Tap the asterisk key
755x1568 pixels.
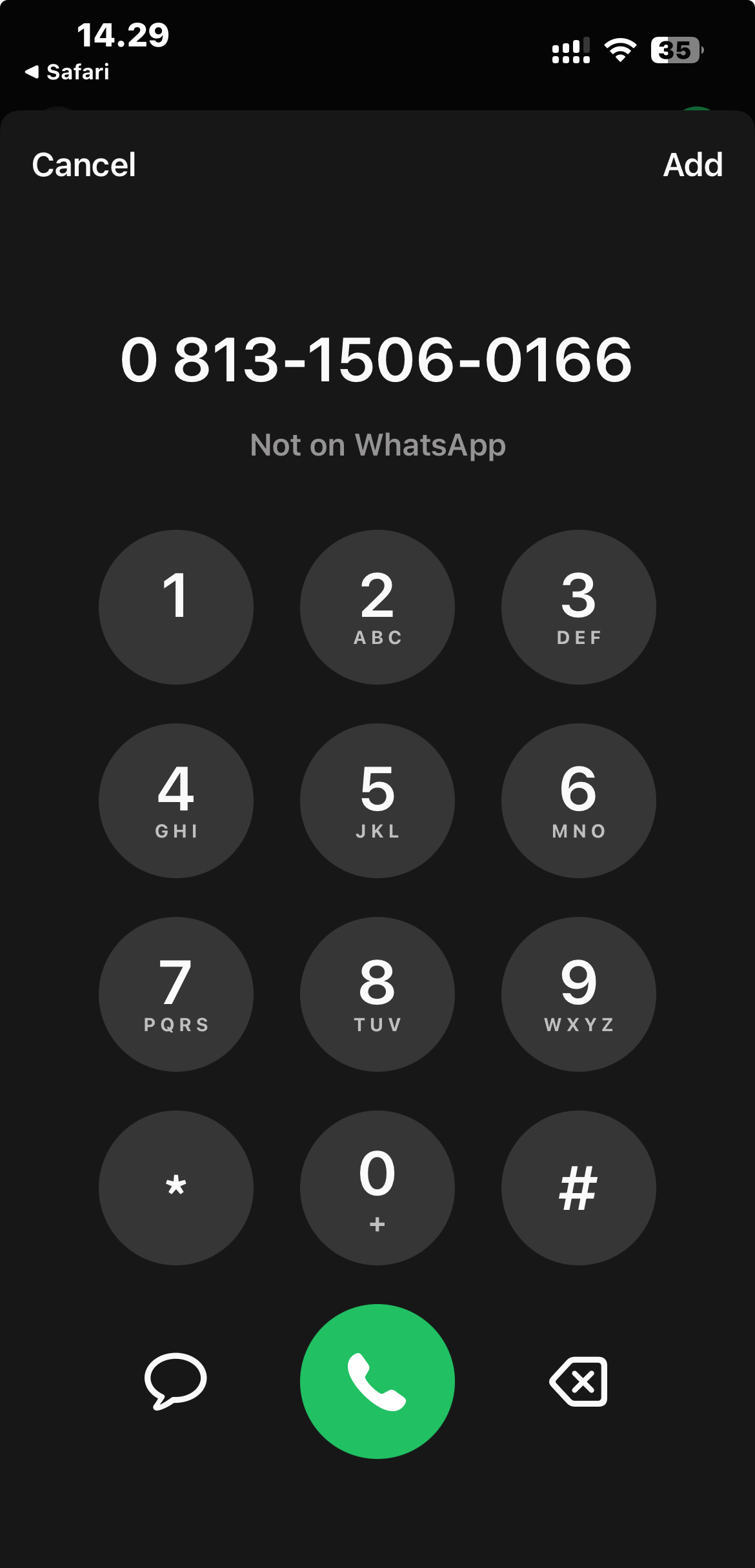(176, 1188)
